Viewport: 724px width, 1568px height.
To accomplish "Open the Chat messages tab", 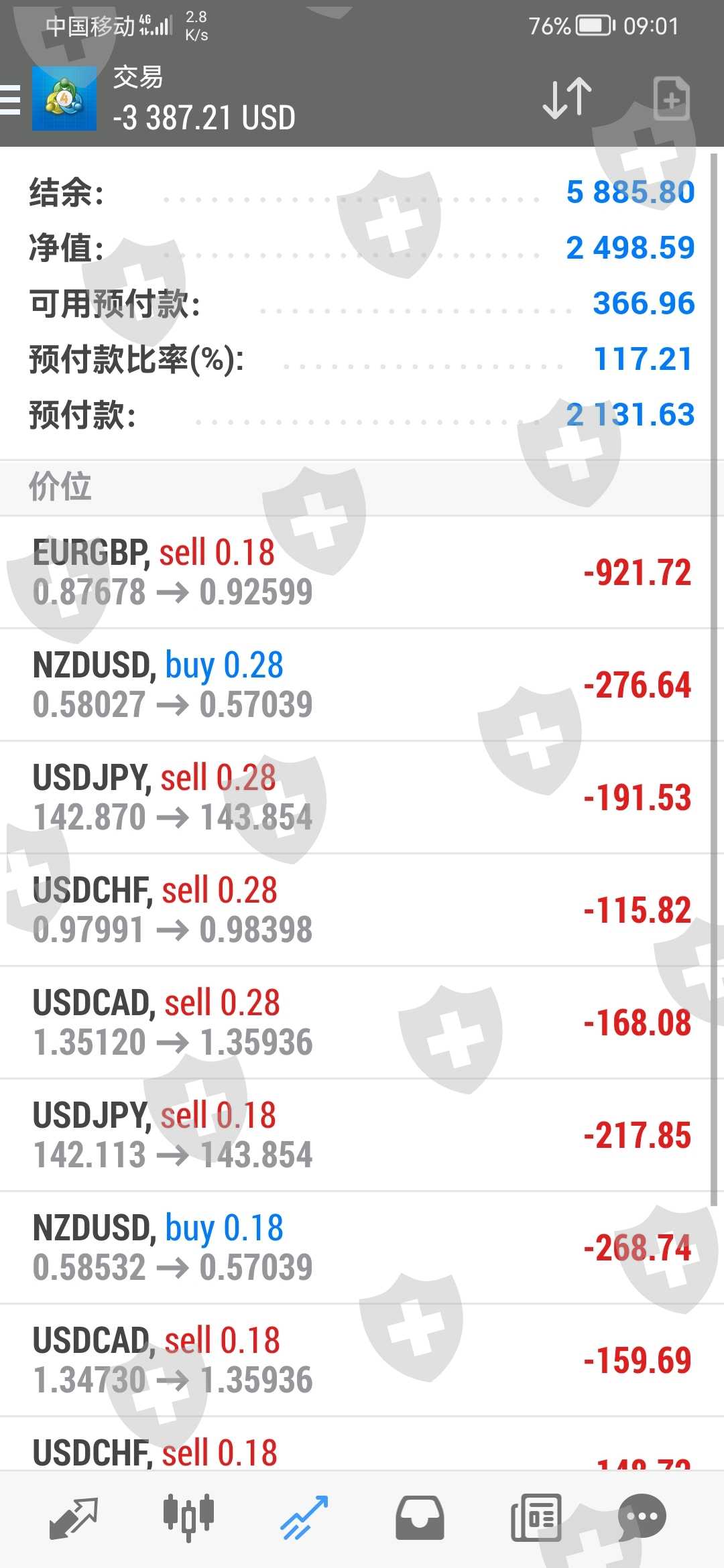I will point(642,1517).
